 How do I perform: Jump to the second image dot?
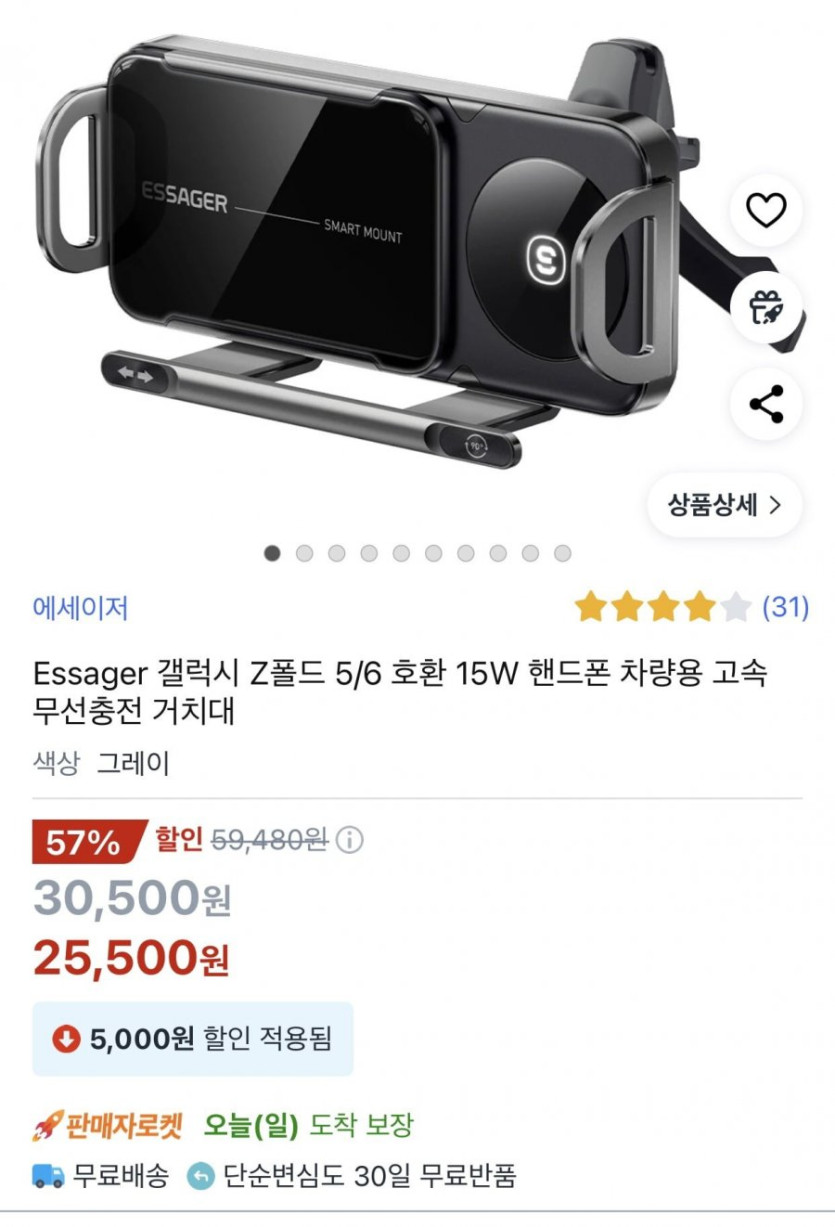click(305, 553)
